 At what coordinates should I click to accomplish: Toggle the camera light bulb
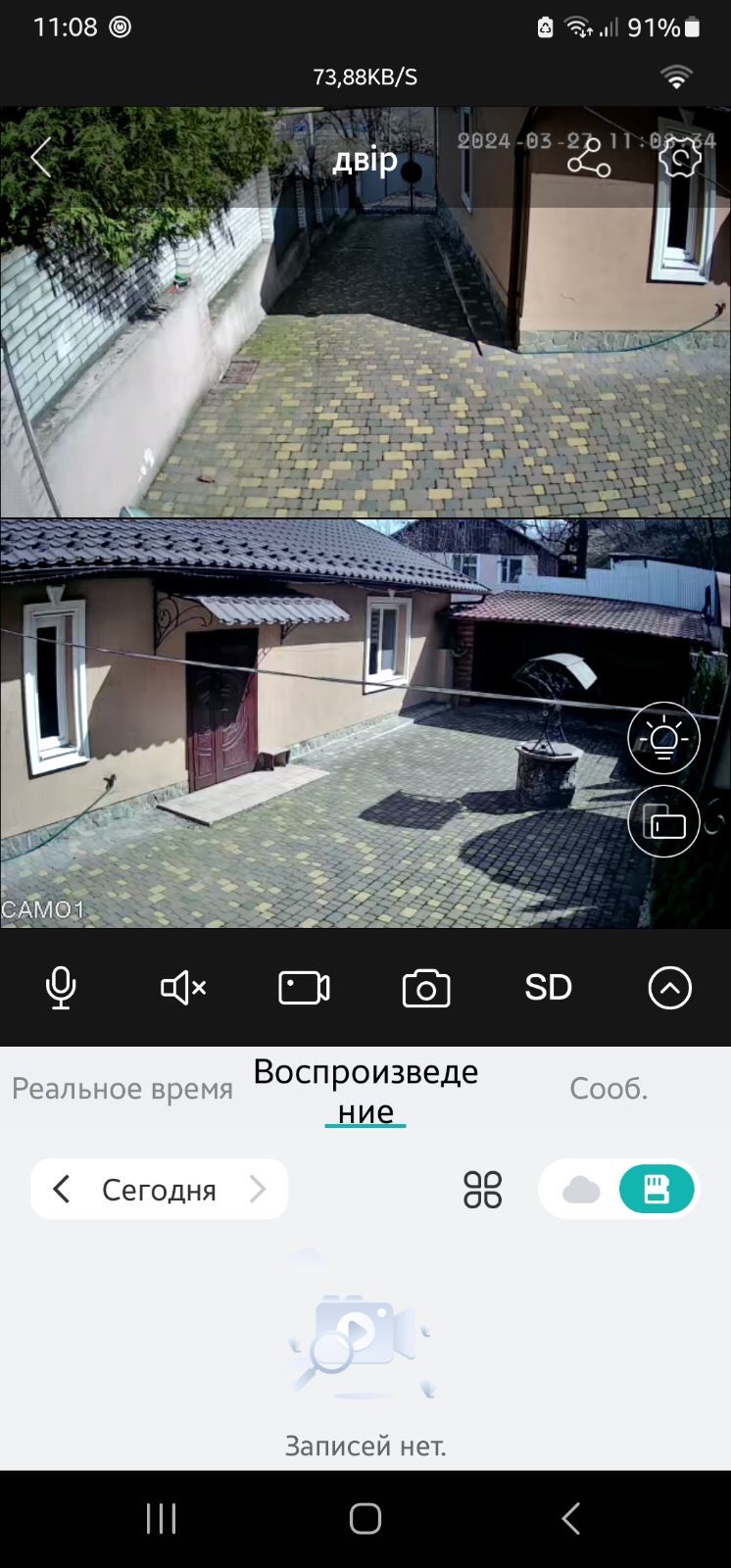663,738
